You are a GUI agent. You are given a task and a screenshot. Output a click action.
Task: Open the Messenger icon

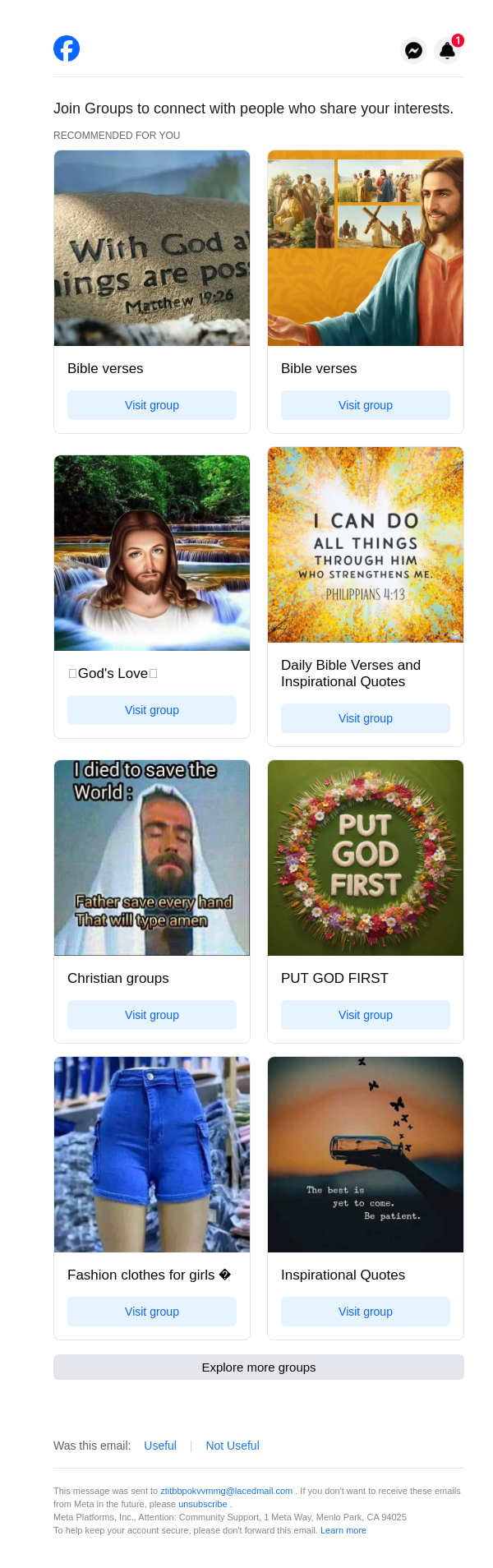414,50
